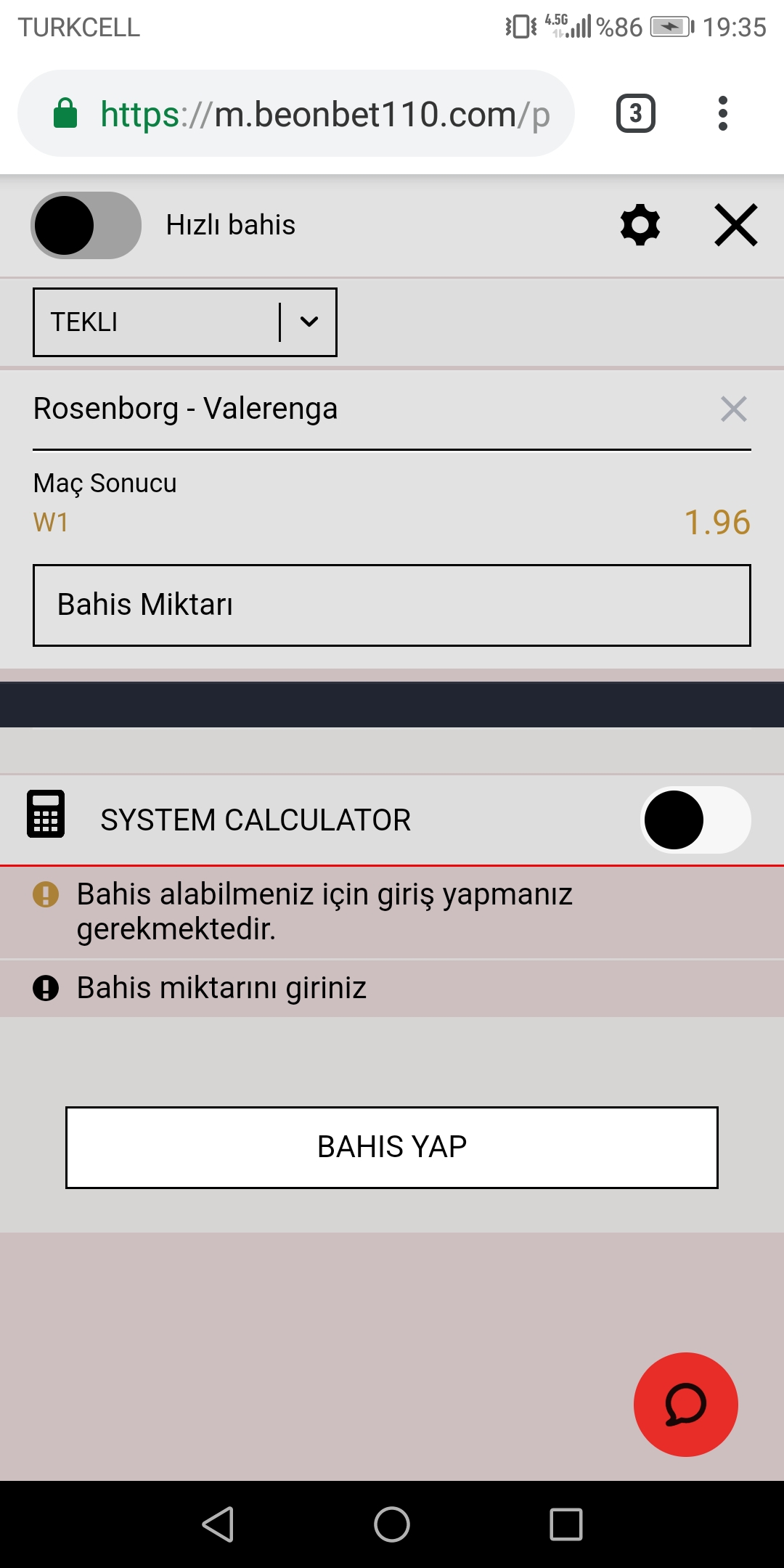784x1568 pixels.
Task: Go to the home screen
Action: (x=392, y=1524)
